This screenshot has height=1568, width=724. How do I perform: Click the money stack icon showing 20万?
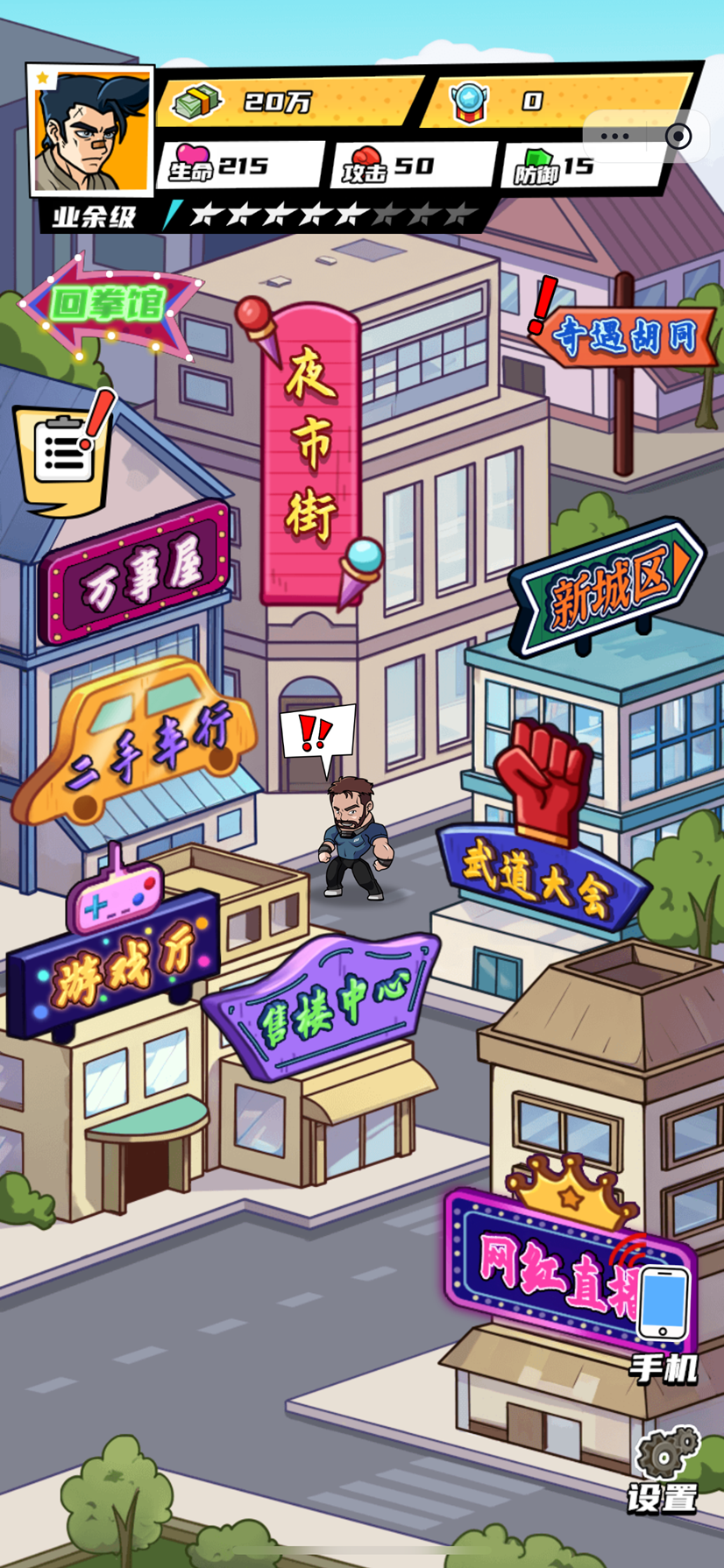197,101
